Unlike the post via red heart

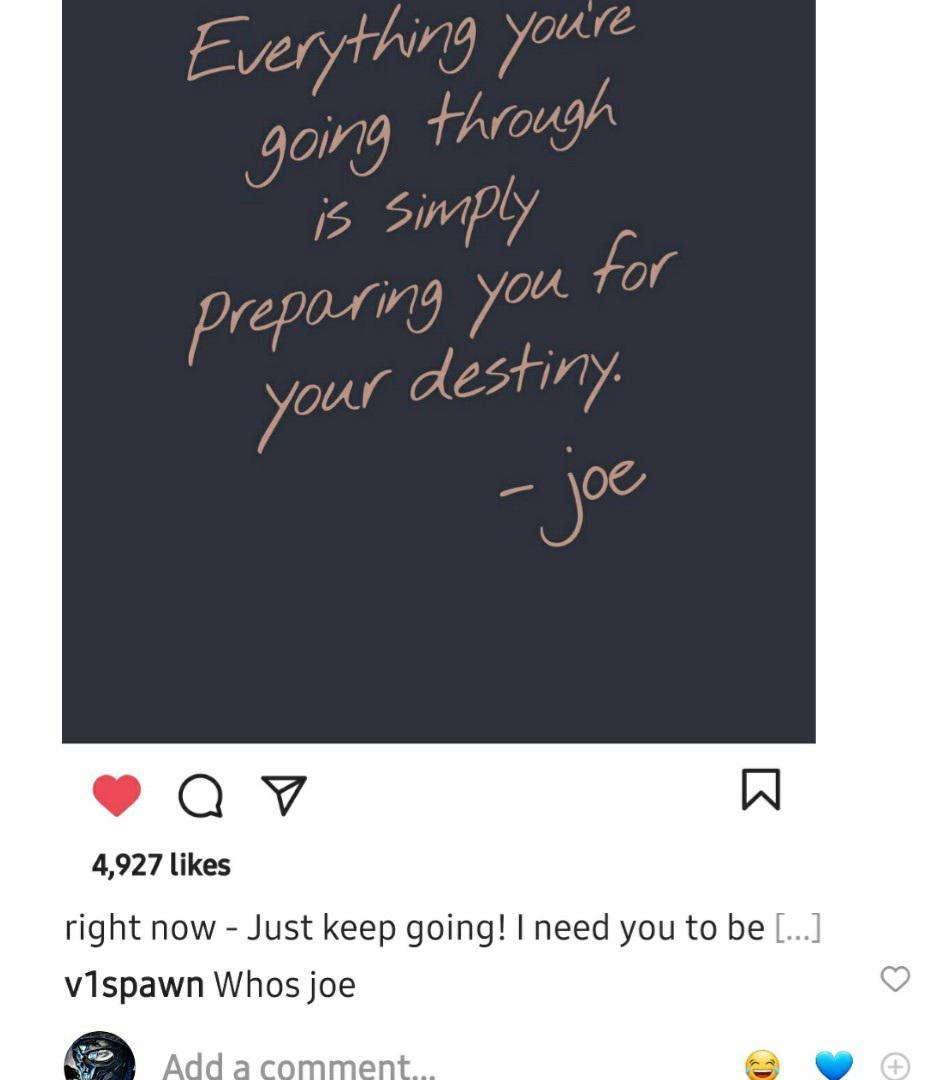pos(117,796)
